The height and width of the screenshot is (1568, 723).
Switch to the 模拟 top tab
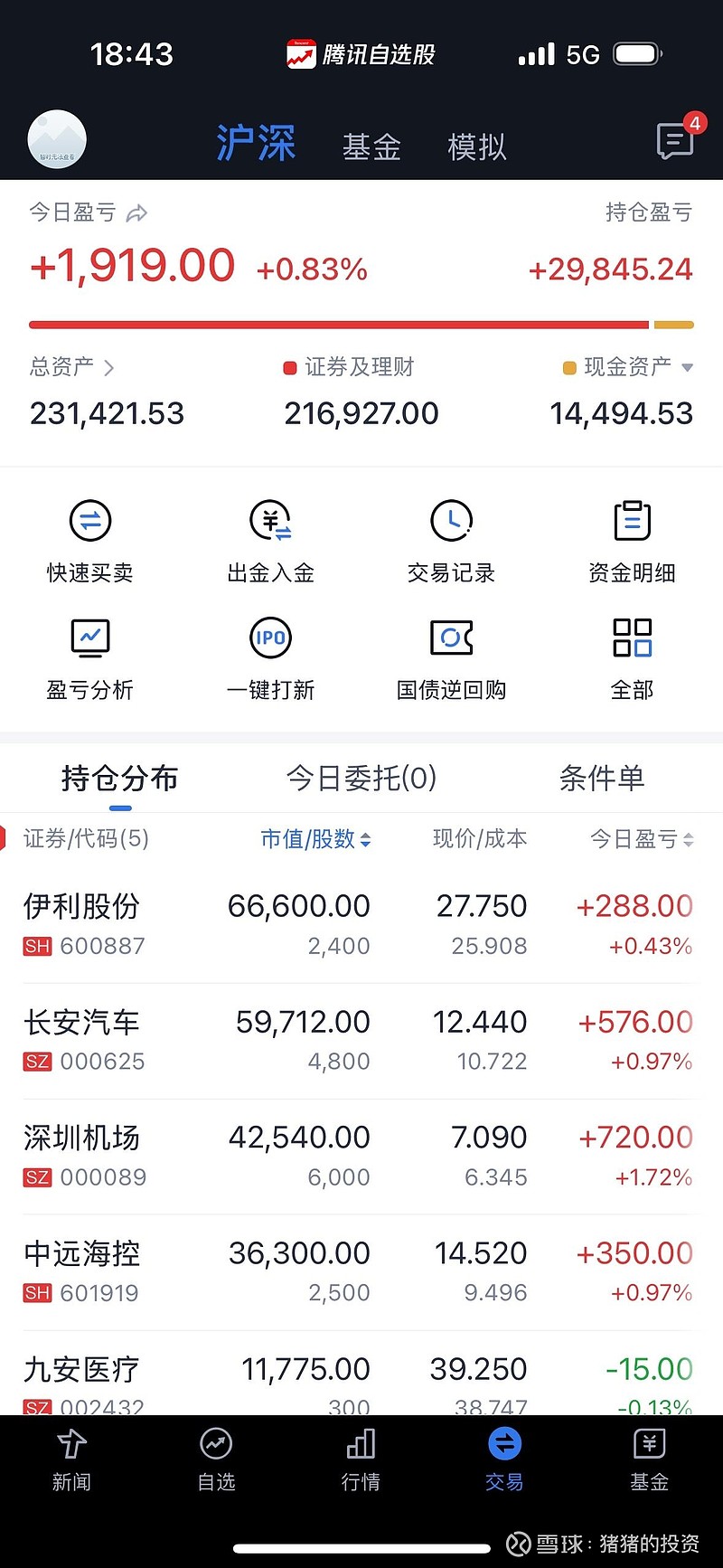[x=477, y=146]
